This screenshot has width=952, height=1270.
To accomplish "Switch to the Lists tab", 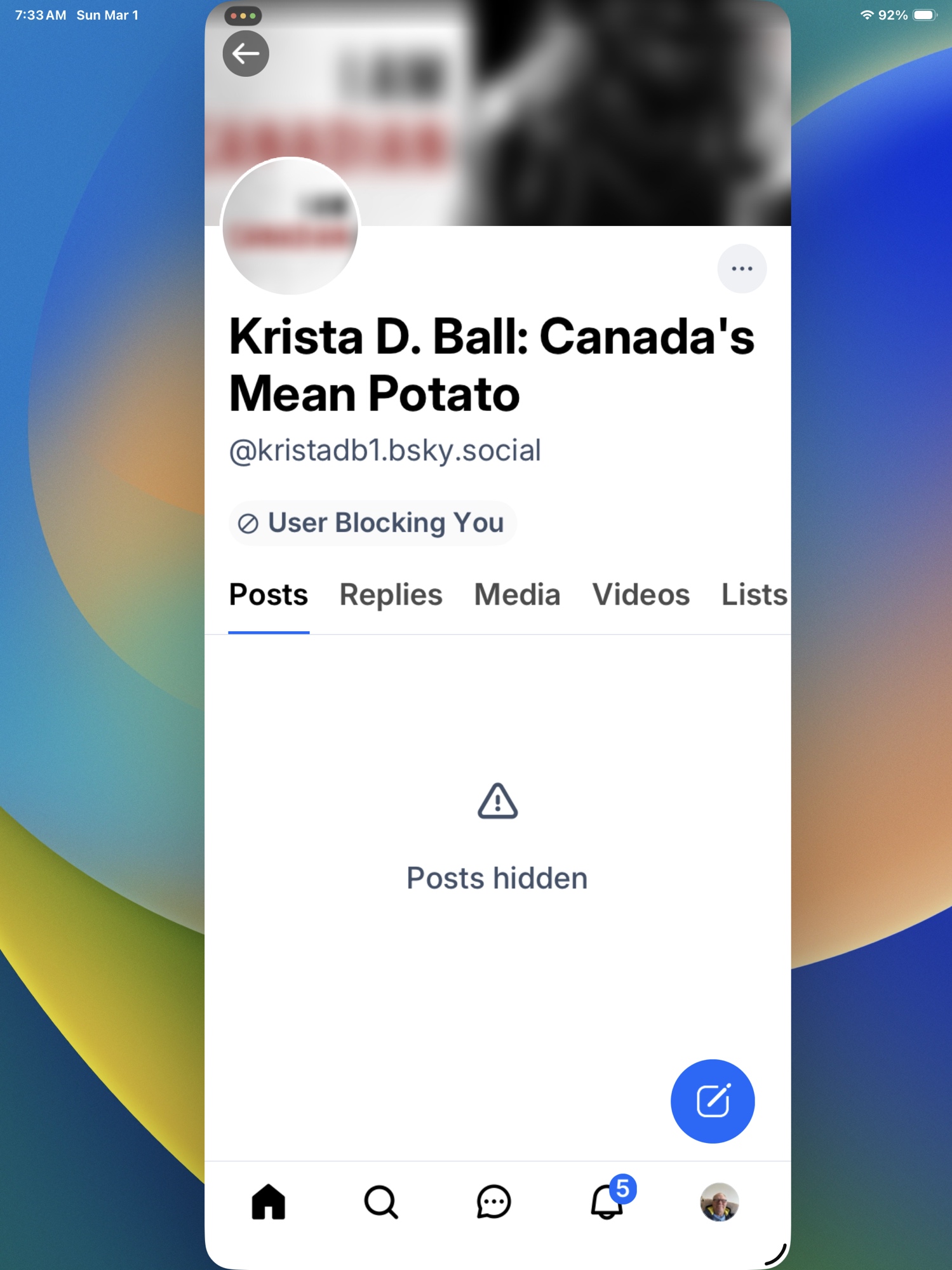I will point(753,596).
